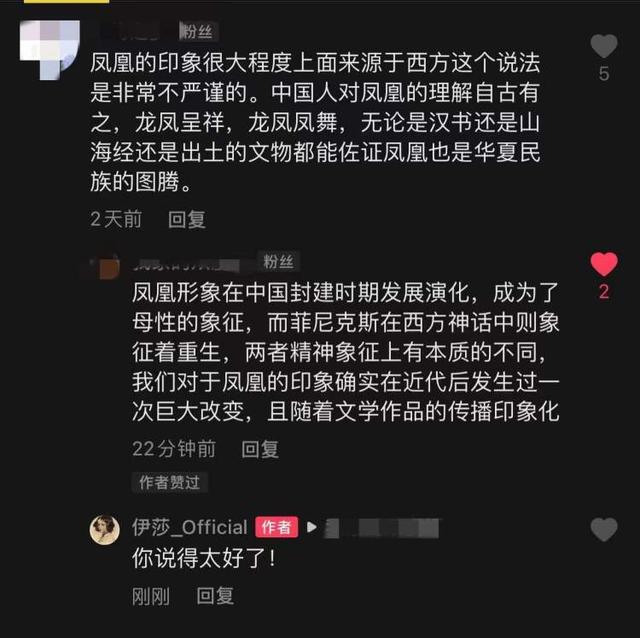Open the avatar of the 22分钟前 commenter
The height and width of the screenshot is (638, 640).
point(104,265)
